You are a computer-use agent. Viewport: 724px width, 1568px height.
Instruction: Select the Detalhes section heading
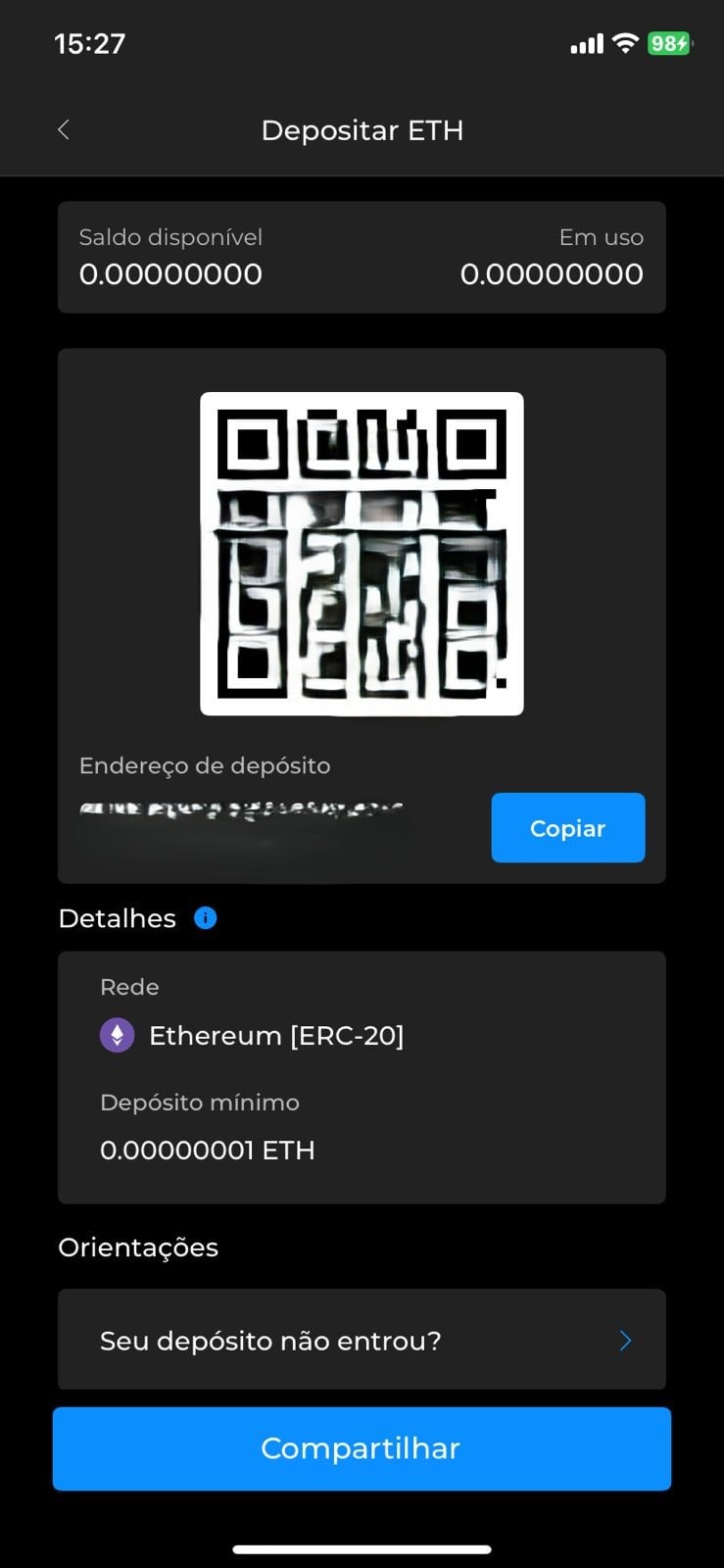coord(117,918)
